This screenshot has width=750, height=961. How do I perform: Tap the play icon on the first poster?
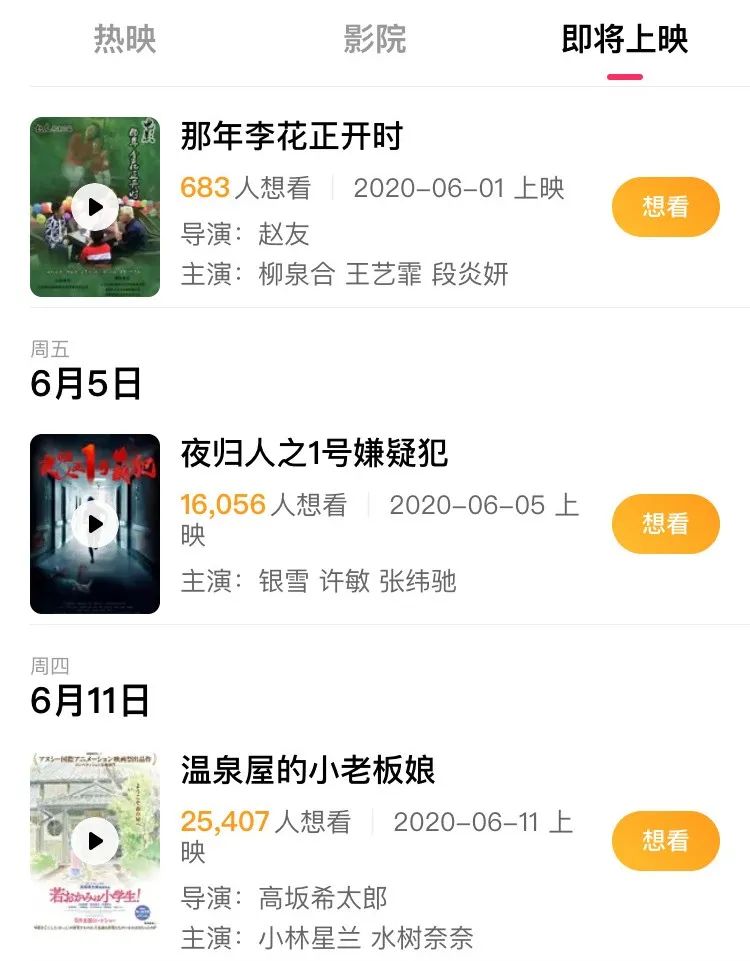(x=95, y=205)
